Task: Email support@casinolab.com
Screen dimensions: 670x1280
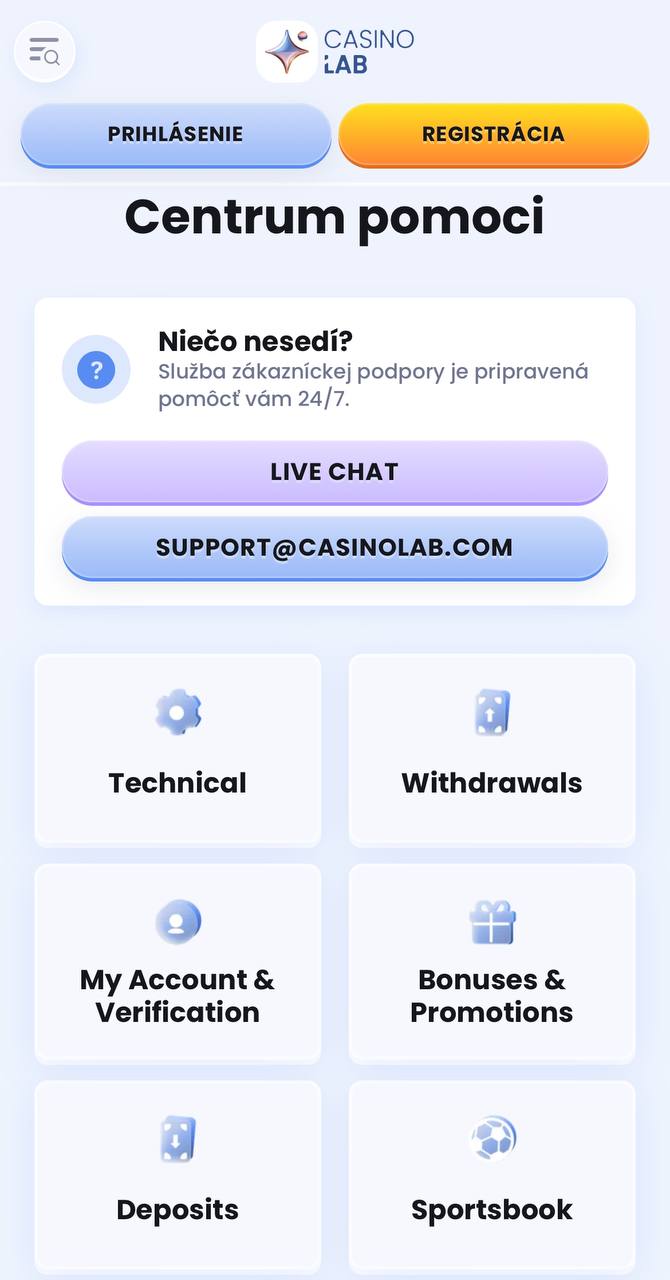Action: (334, 548)
